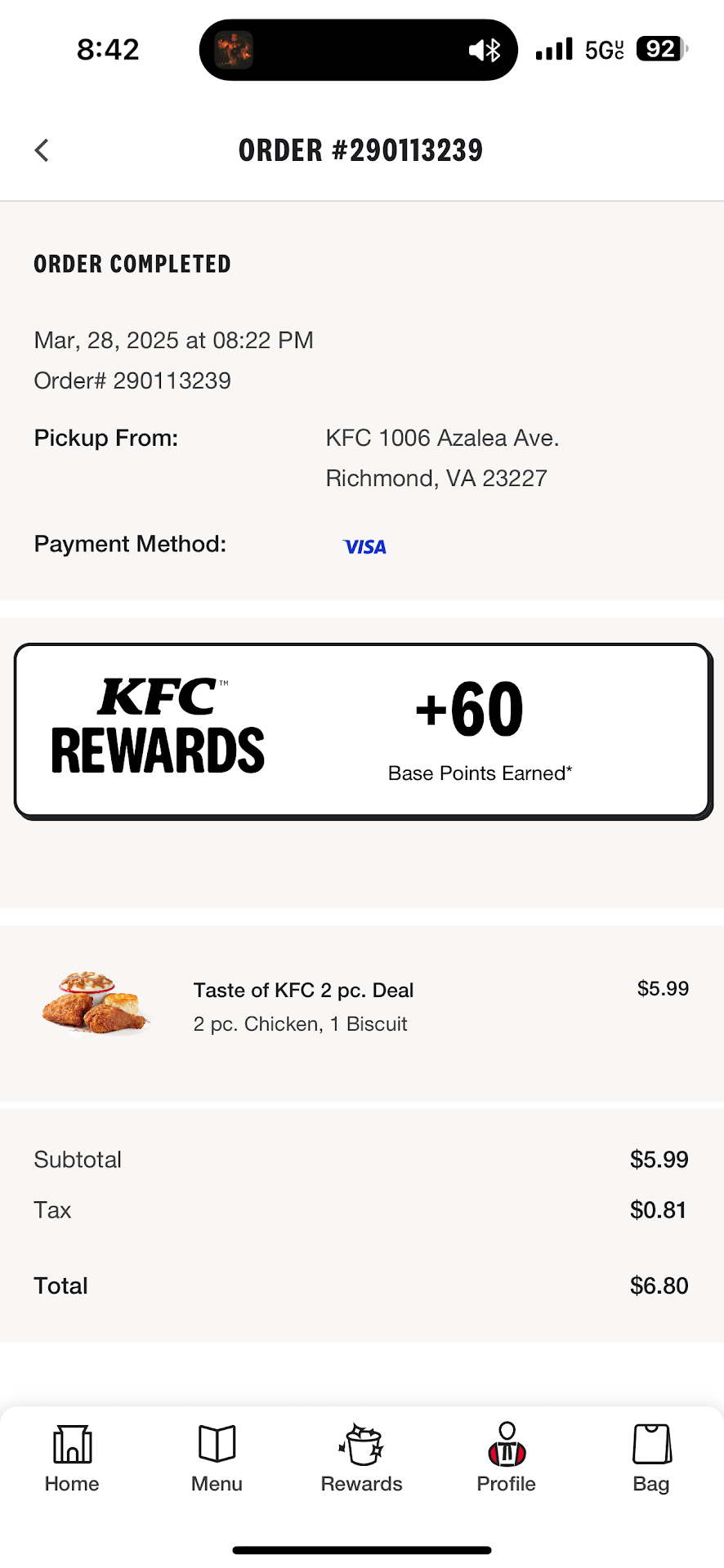The width and height of the screenshot is (724, 1568).
Task: Switch to the Home tab
Action: (72, 1457)
